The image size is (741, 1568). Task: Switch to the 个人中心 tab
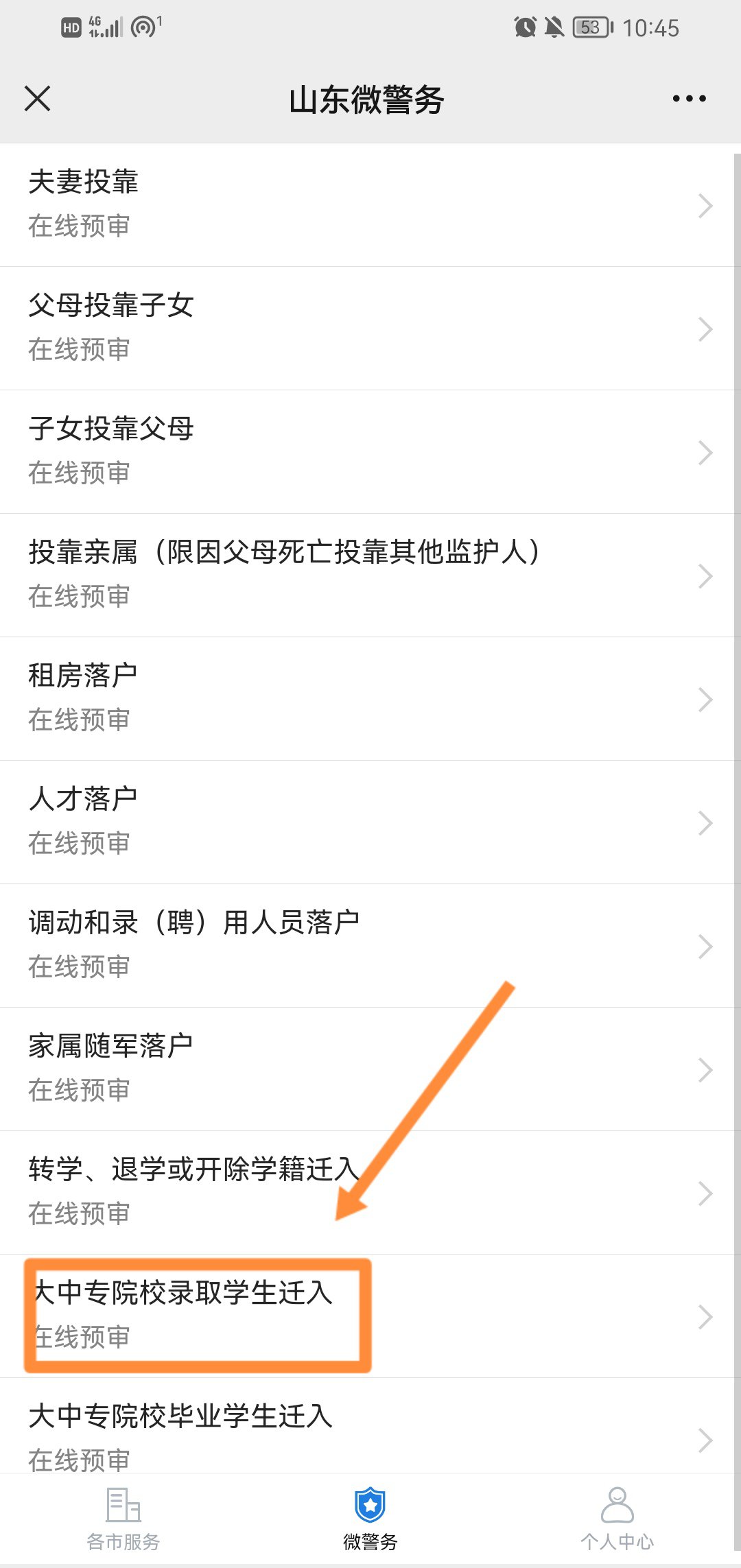[x=617, y=1519]
